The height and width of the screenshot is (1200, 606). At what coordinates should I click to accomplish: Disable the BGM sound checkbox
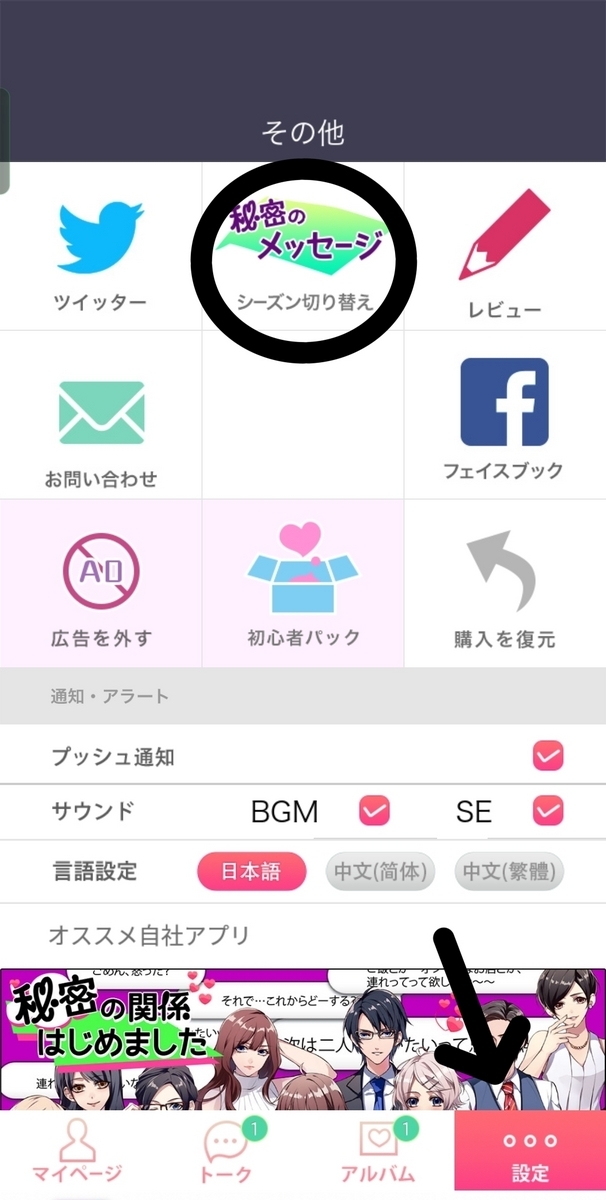tap(374, 810)
